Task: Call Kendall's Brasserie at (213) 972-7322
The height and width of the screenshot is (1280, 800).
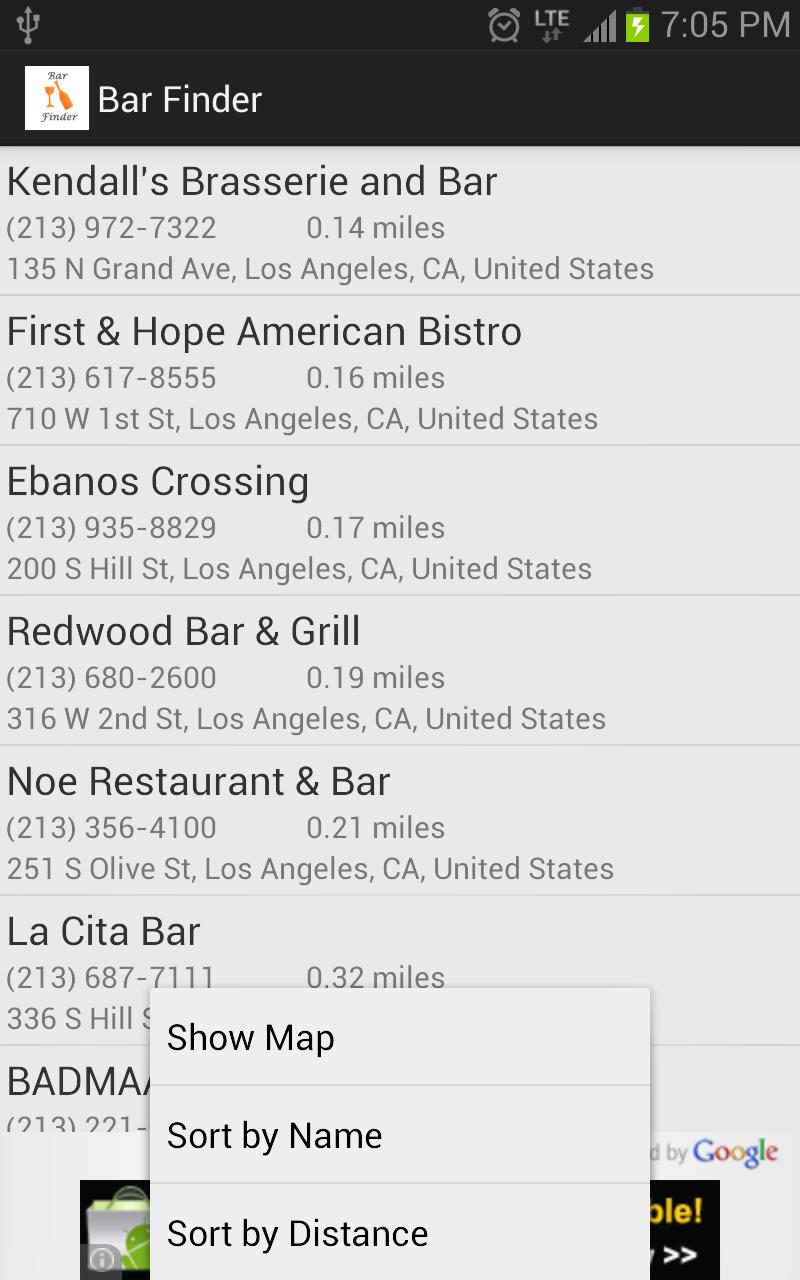Action: pos(110,228)
